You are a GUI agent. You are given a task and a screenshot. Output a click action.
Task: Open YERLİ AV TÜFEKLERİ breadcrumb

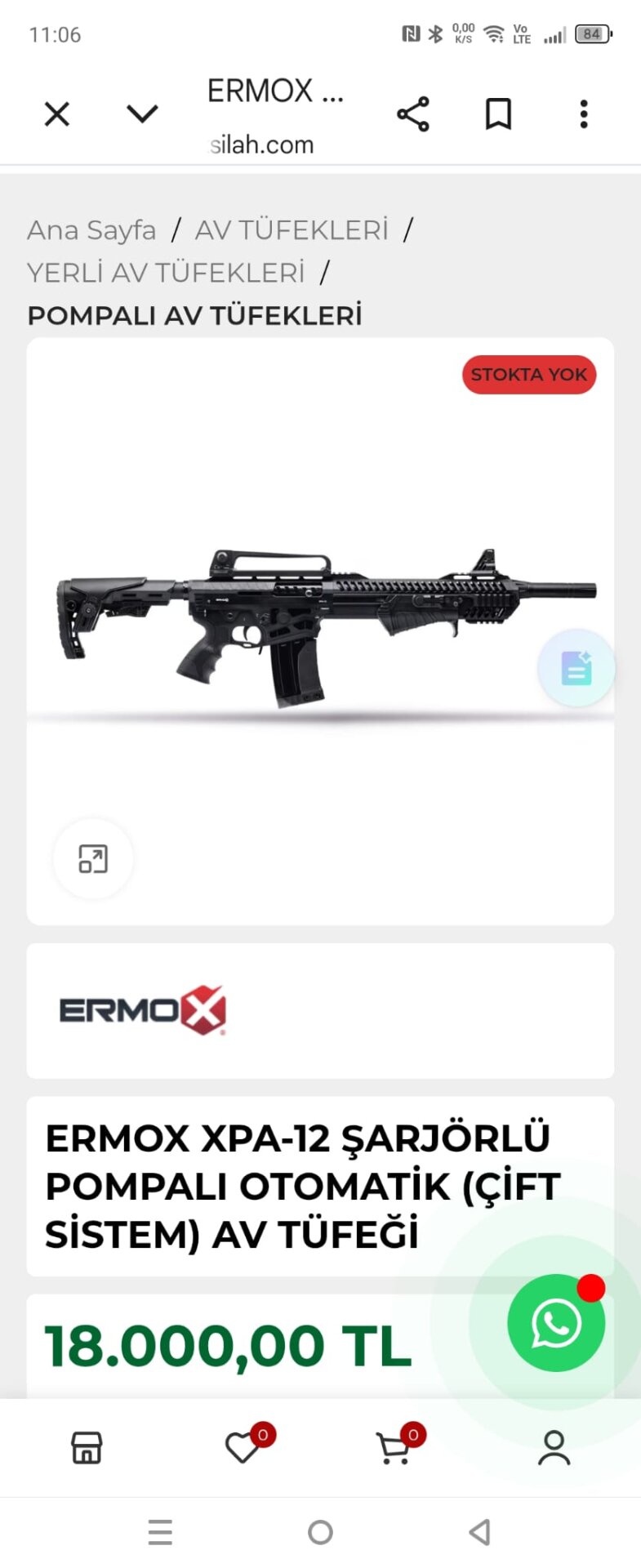tap(166, 273)
